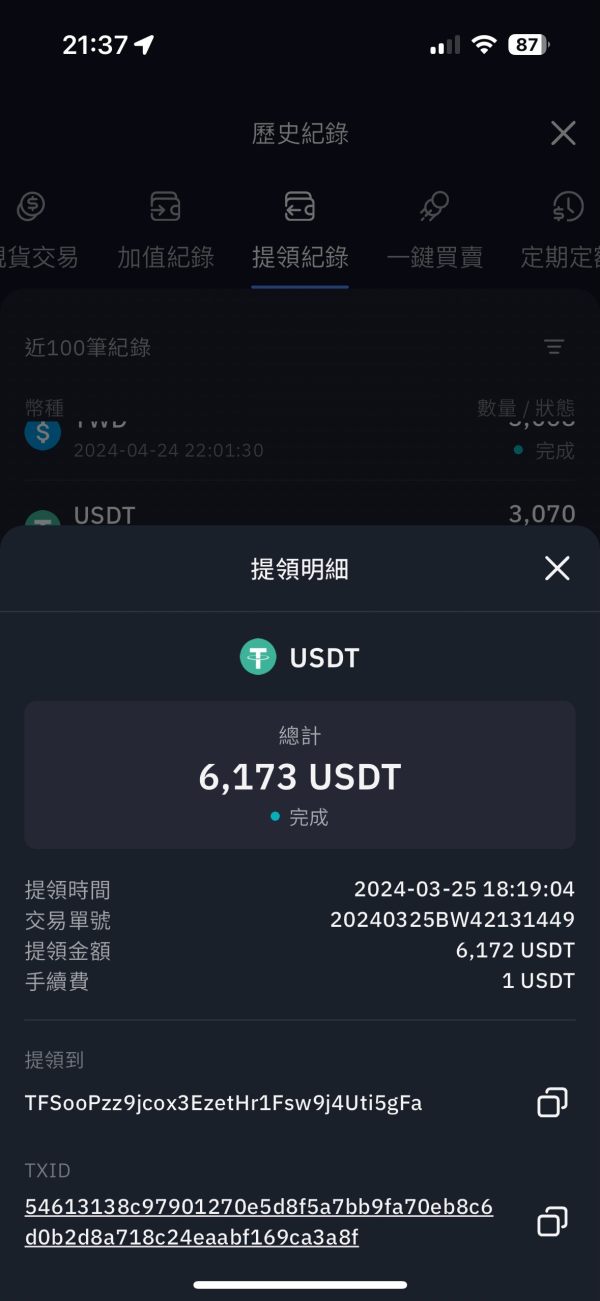Open the underlined TXID link
Image resolution: width=600 pixels, height=1301 pixels.
258,1222
